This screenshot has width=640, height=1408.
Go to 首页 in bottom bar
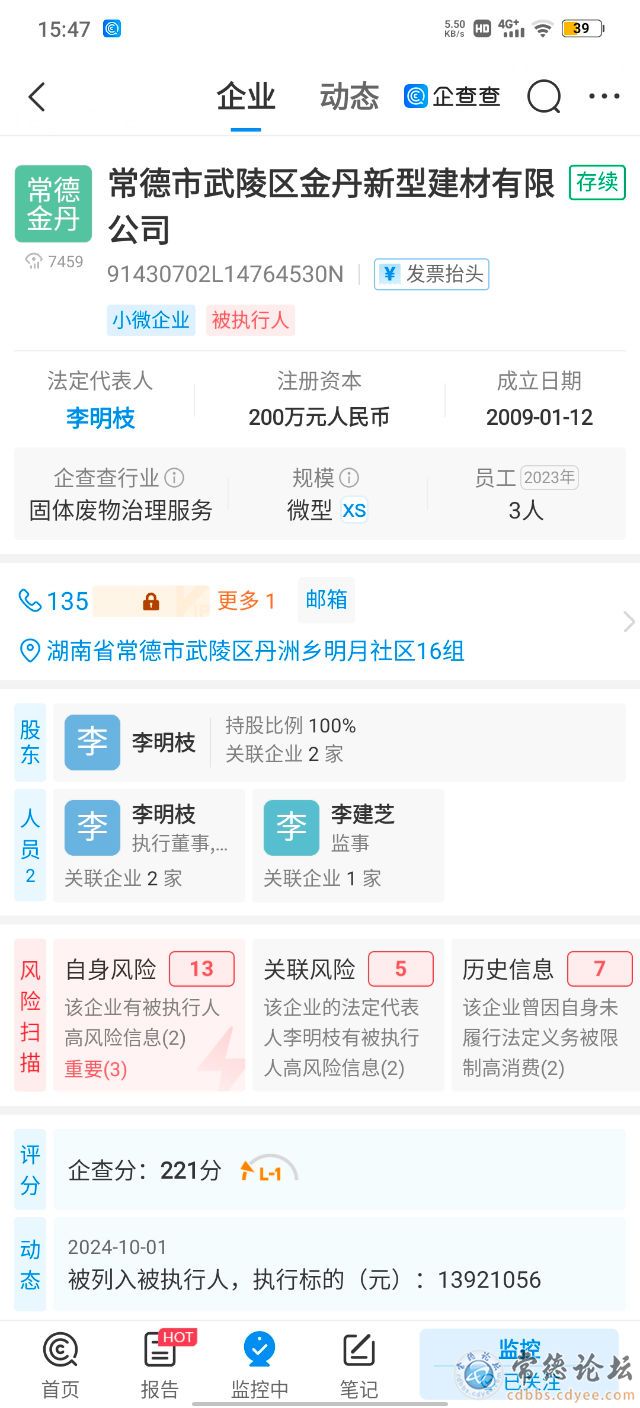click(60, 1365)
